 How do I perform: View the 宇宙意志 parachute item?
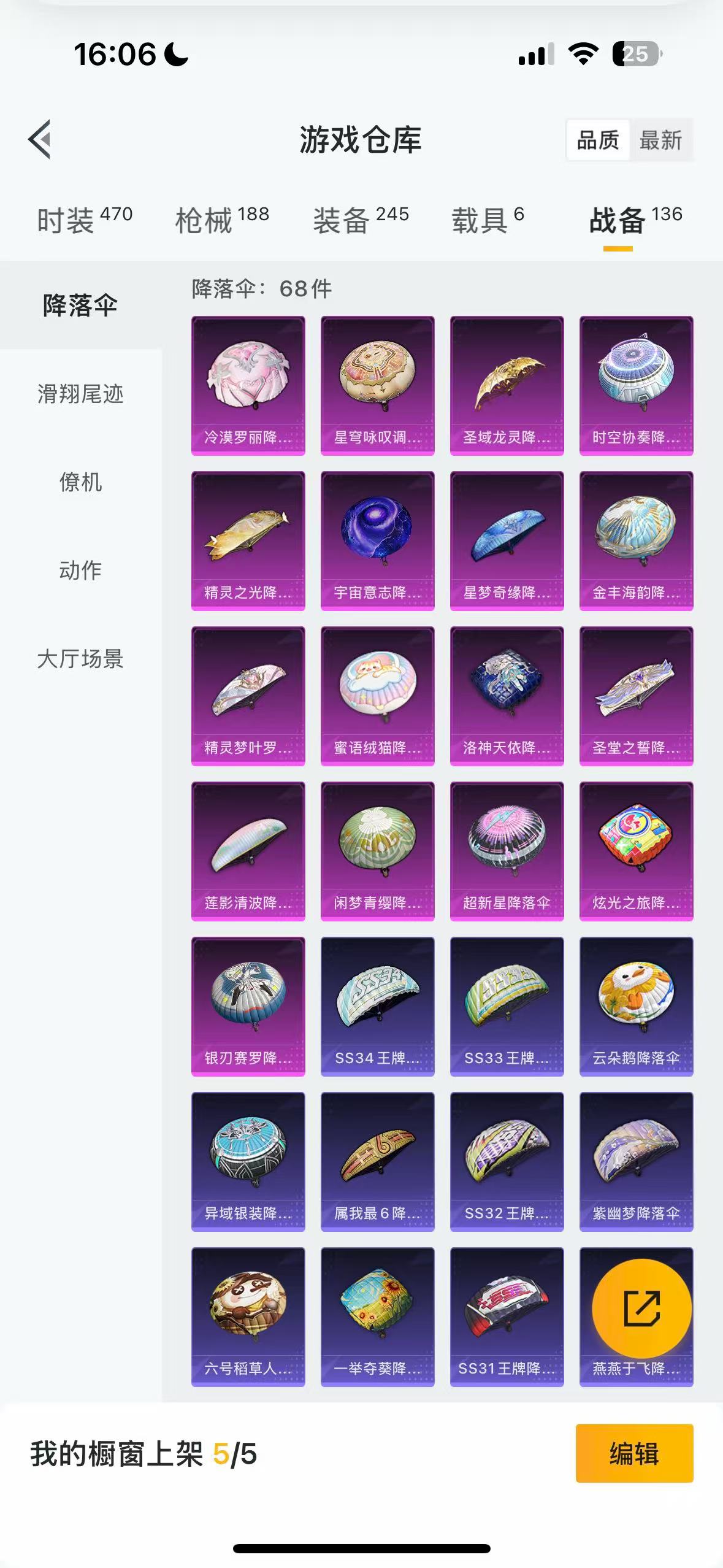[x=378, y=541]
